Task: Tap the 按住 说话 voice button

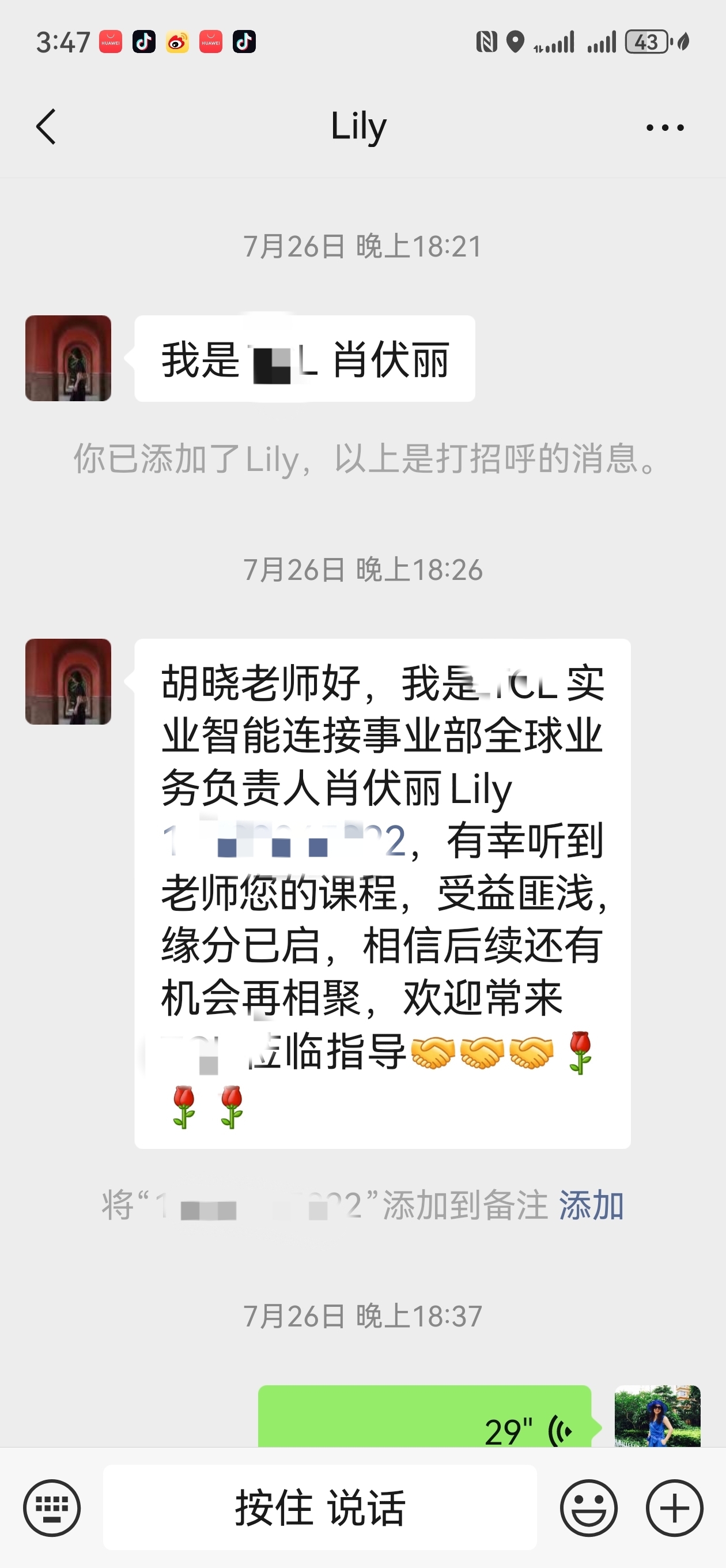Action: tap(319, 1509)
